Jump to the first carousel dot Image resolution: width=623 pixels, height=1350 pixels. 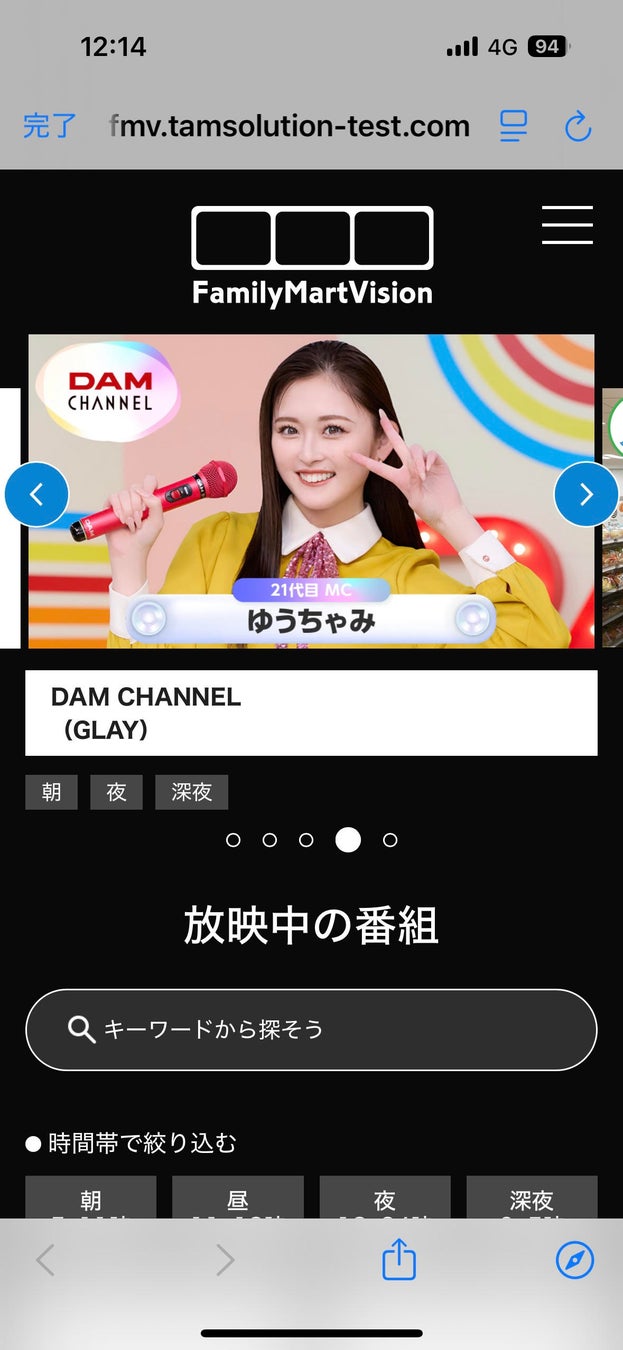pos(233,840)
